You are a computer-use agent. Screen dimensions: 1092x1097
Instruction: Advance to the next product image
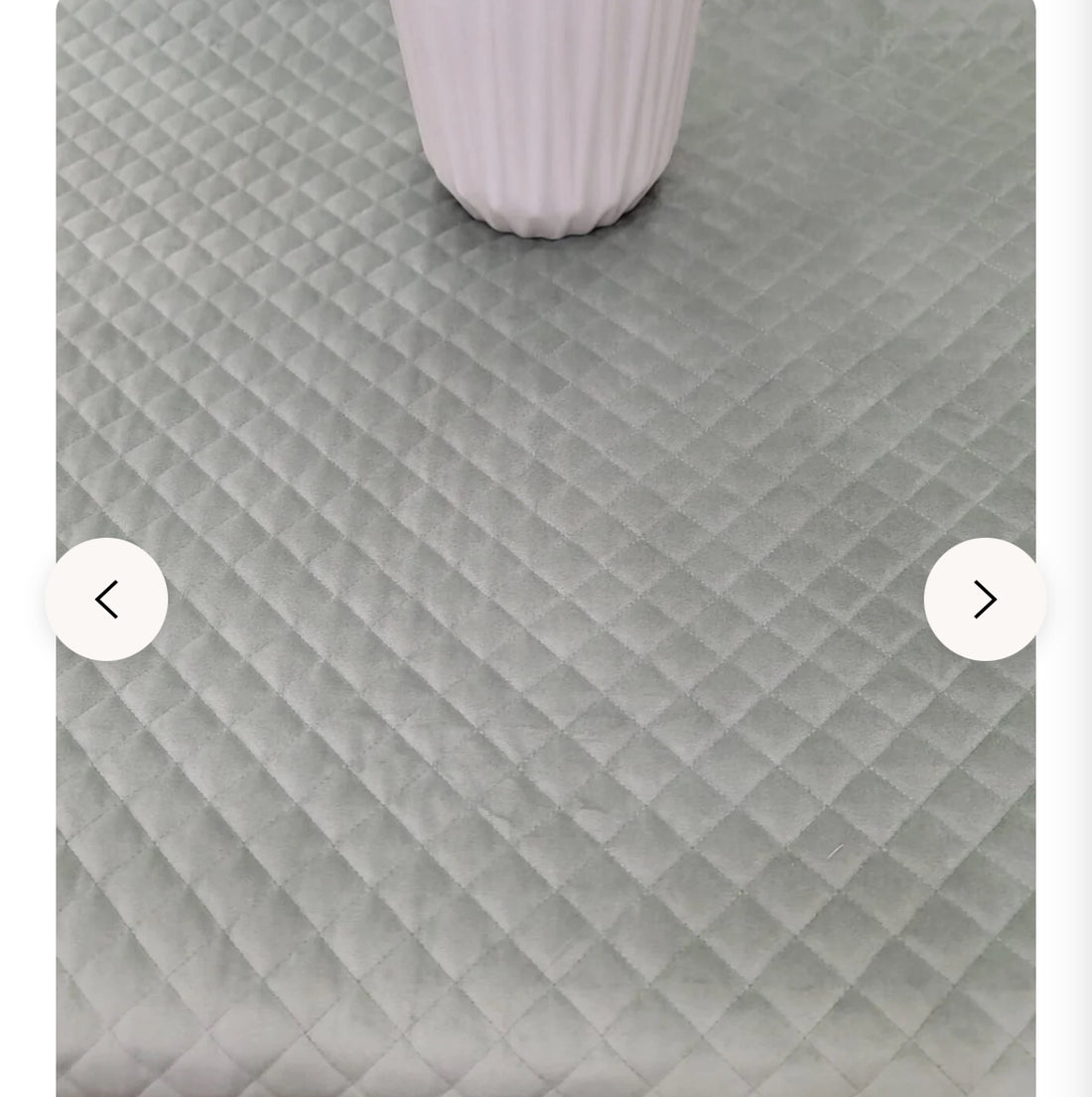pyautogui.click(x=984, y=600)
